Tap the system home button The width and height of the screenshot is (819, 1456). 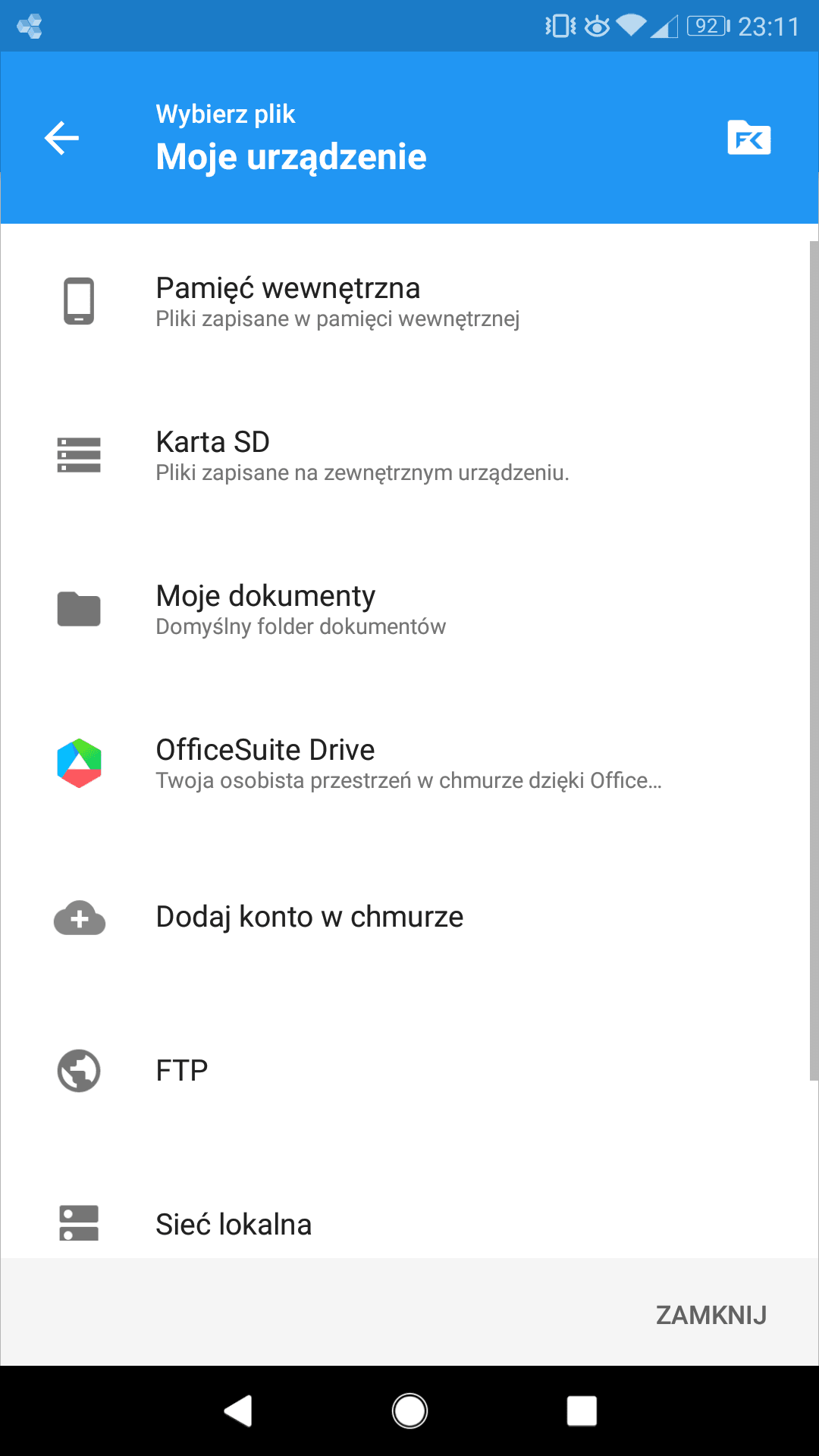[x=409, y=1411]
